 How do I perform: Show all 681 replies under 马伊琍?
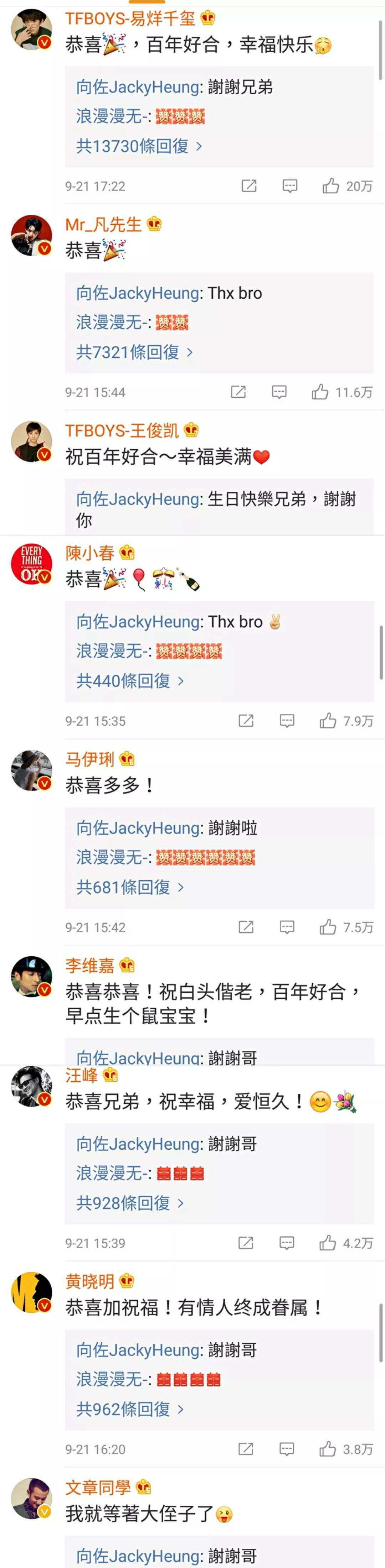[x=130, y=887]
